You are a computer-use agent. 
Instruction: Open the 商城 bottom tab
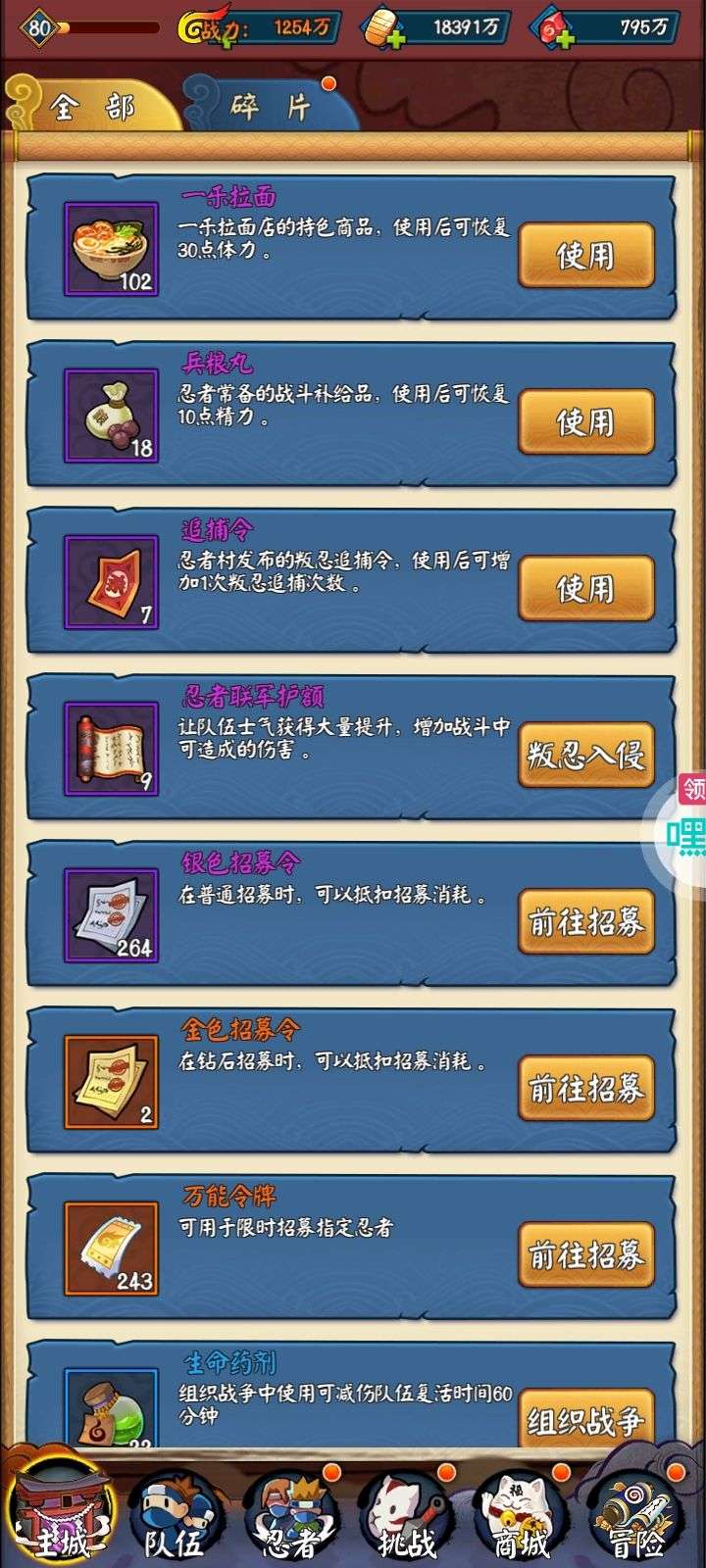523,1514
